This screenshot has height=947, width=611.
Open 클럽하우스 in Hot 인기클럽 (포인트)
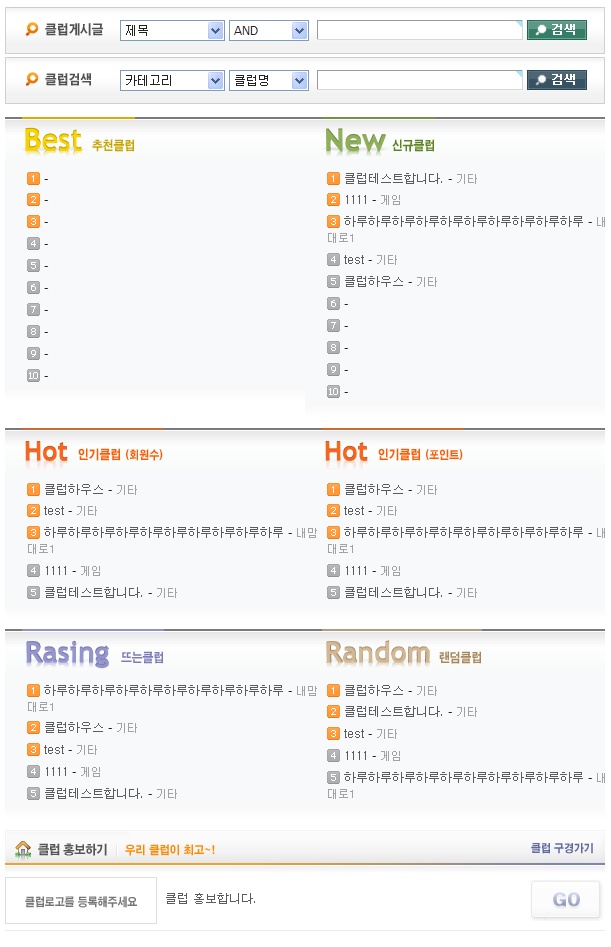tap(374, 490)
